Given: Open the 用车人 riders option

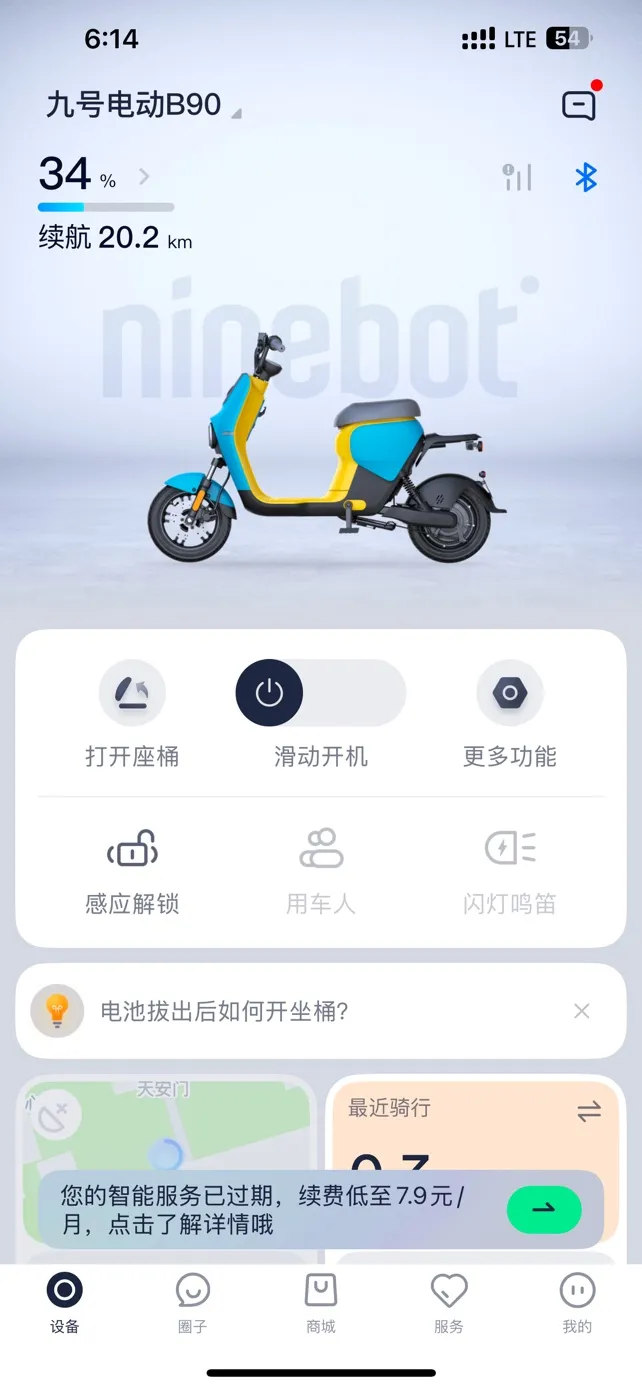Looking at the screenshot, I should click(x=321, y=870).
